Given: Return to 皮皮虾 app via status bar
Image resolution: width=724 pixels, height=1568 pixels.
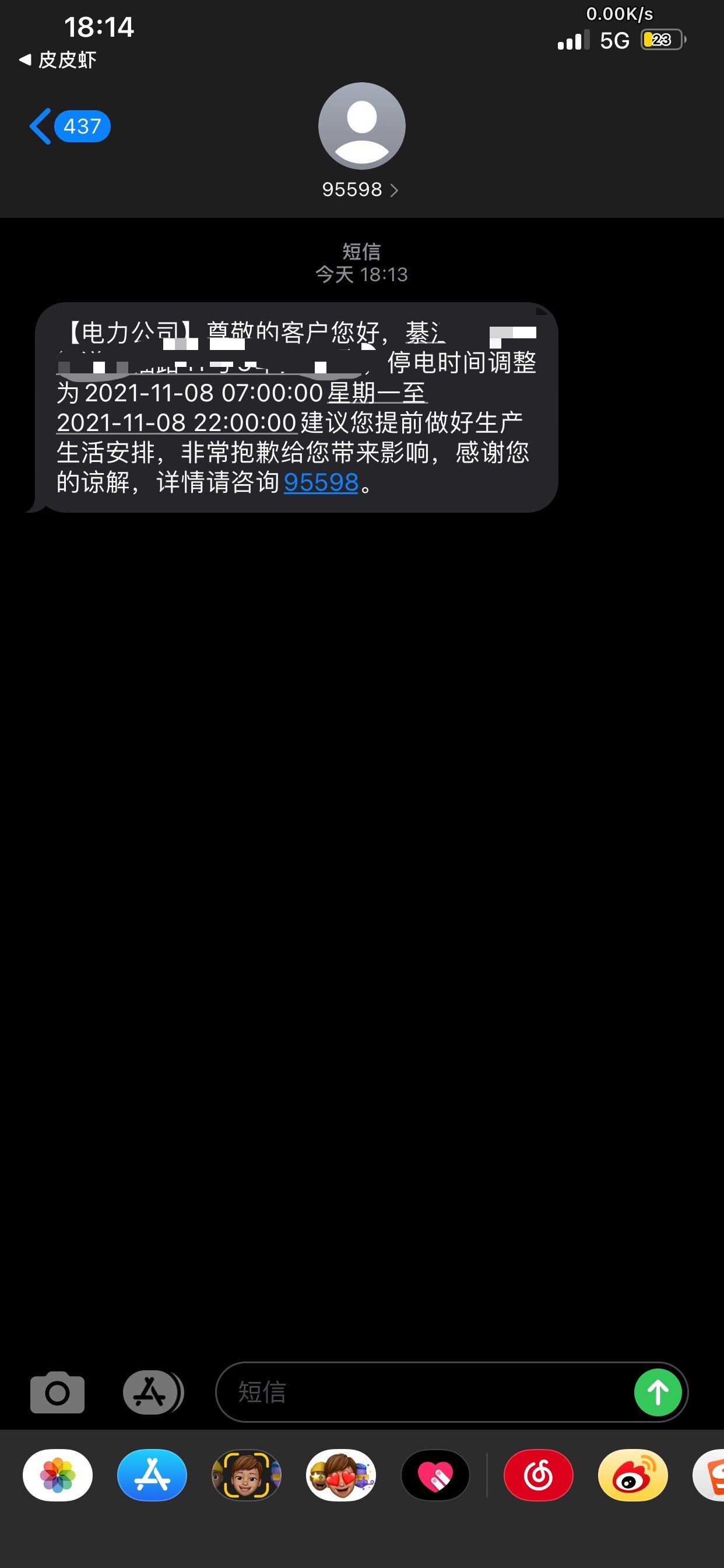Looking at the screenshot, I should pos(58,60).
